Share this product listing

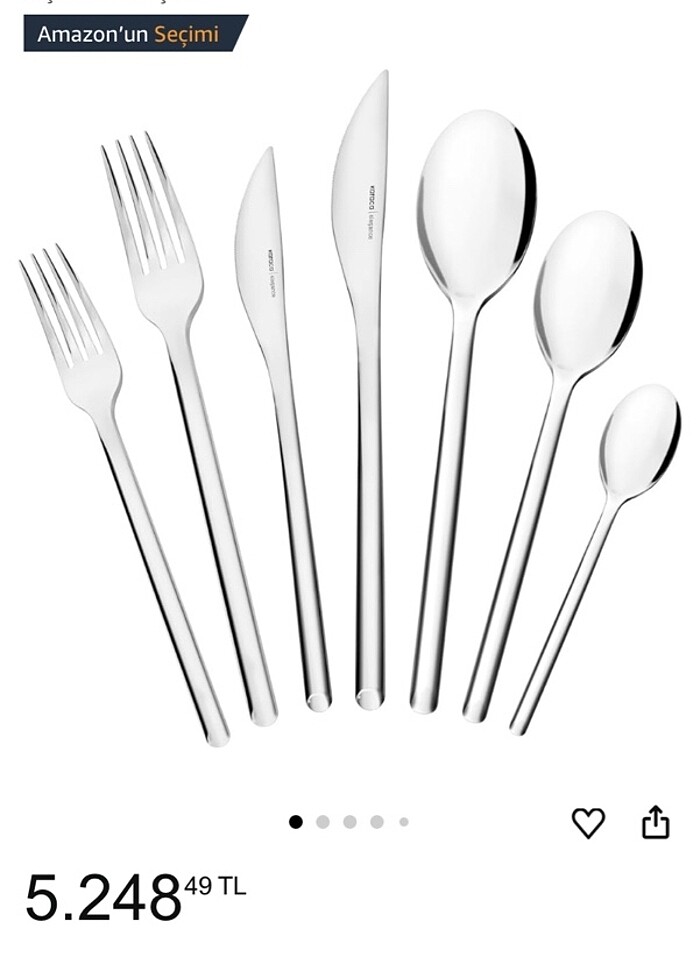[655, 822]
